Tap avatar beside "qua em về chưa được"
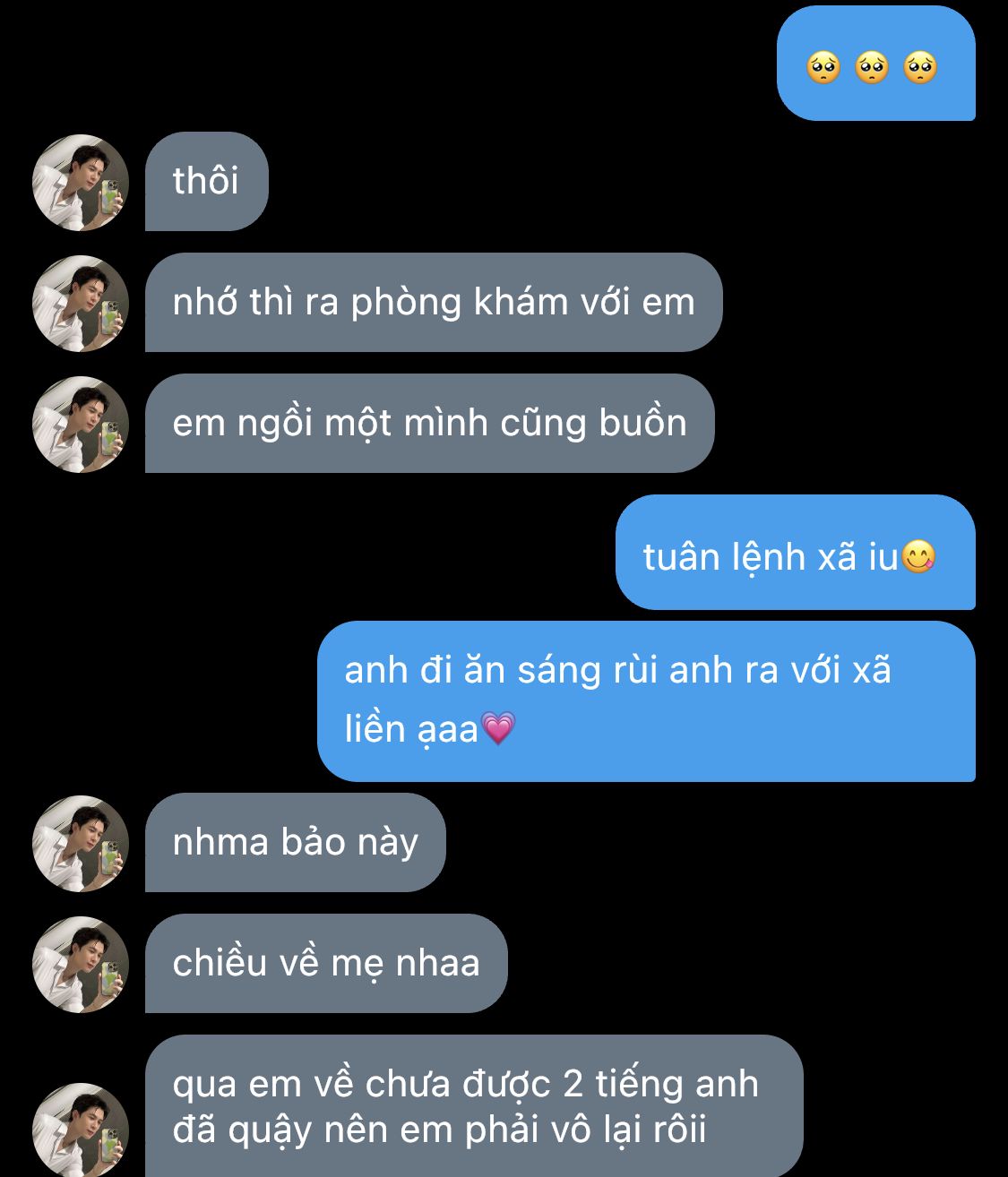 pyautogui.click(x=81, y=1130)
